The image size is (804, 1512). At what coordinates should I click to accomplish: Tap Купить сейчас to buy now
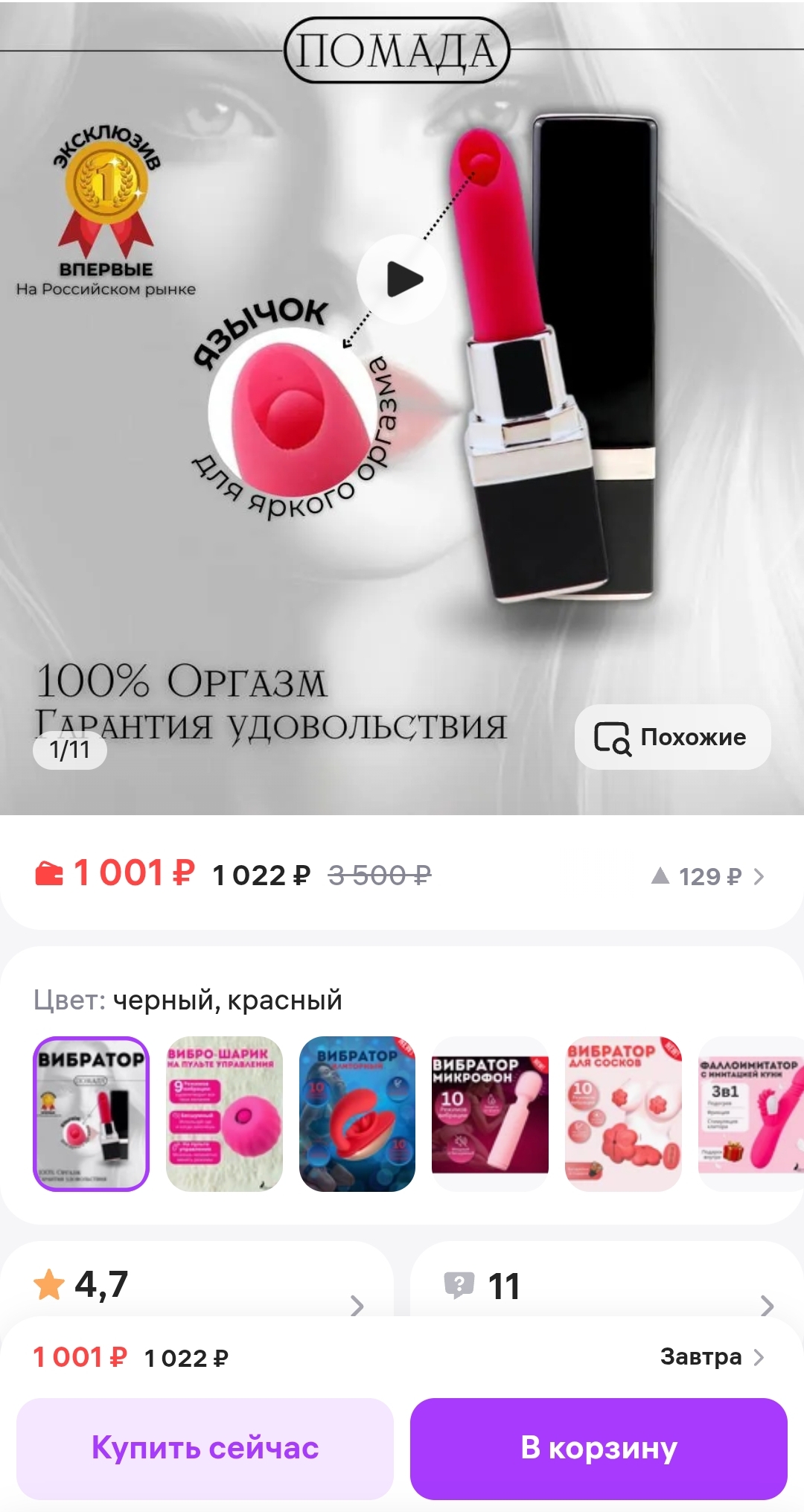point(205,1449)
